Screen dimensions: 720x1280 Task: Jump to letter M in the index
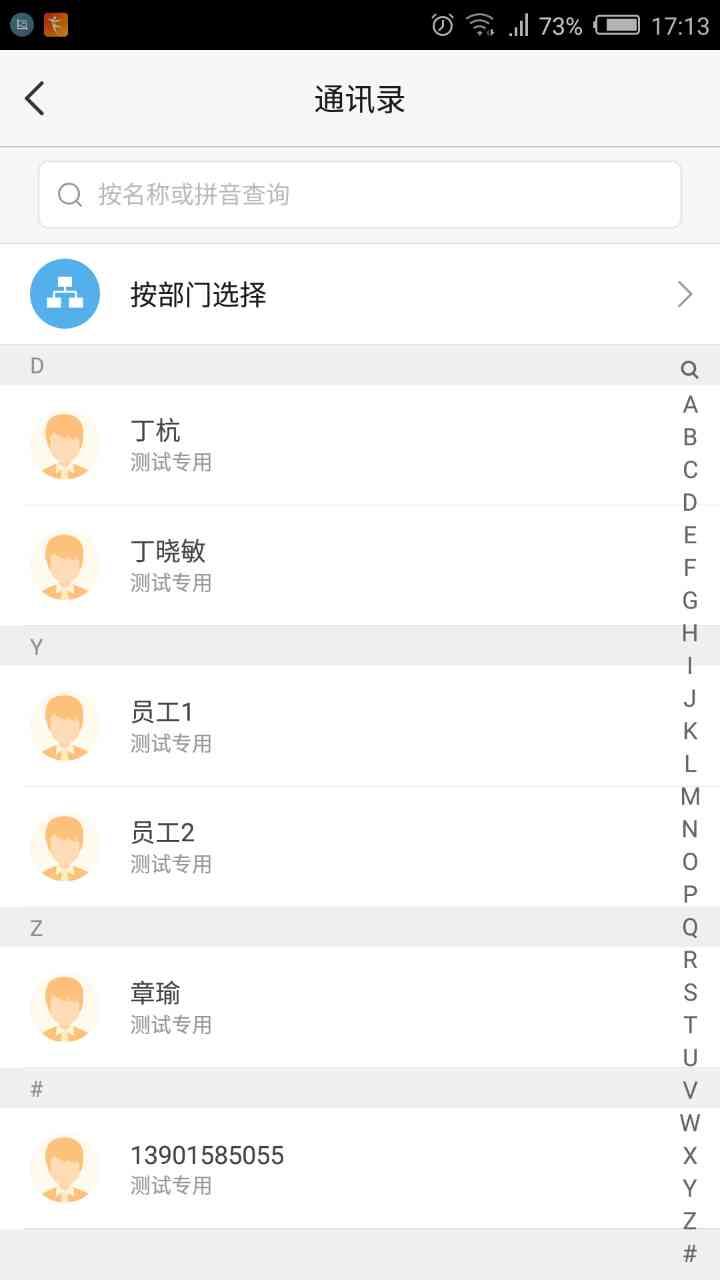click(690, 797)
